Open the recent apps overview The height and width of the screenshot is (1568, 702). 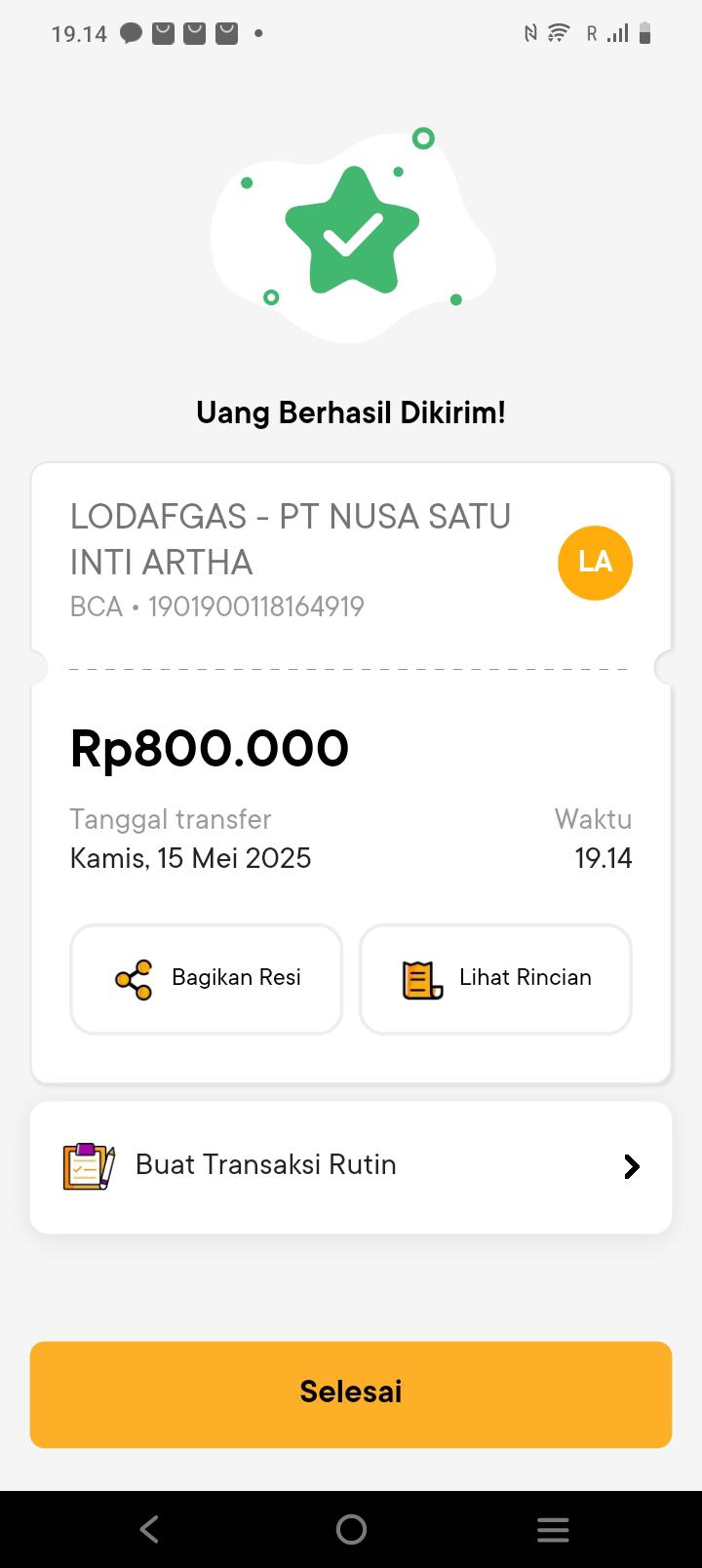[552, 1529]
